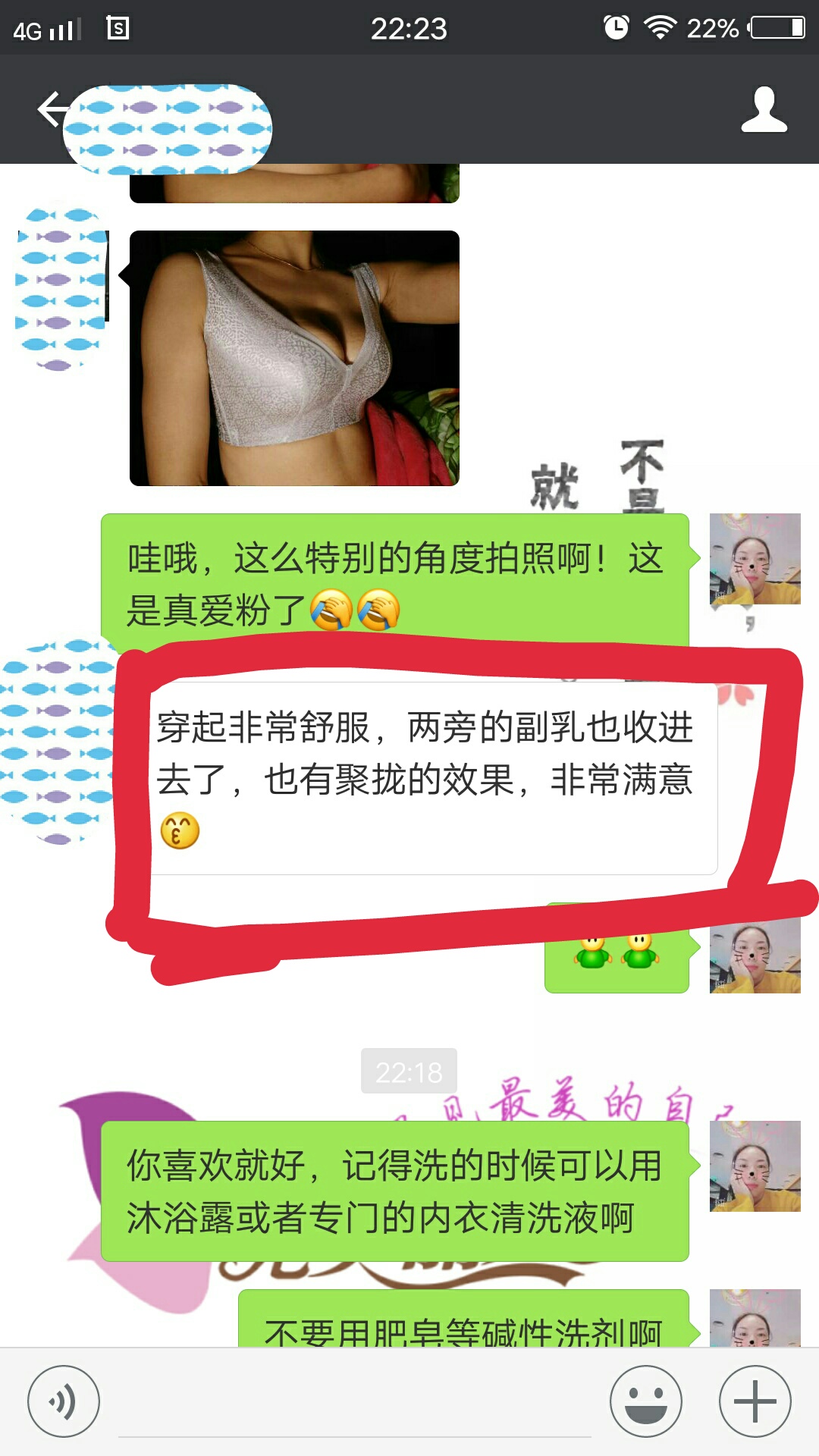Focus the message text field

pos(355,1409)
